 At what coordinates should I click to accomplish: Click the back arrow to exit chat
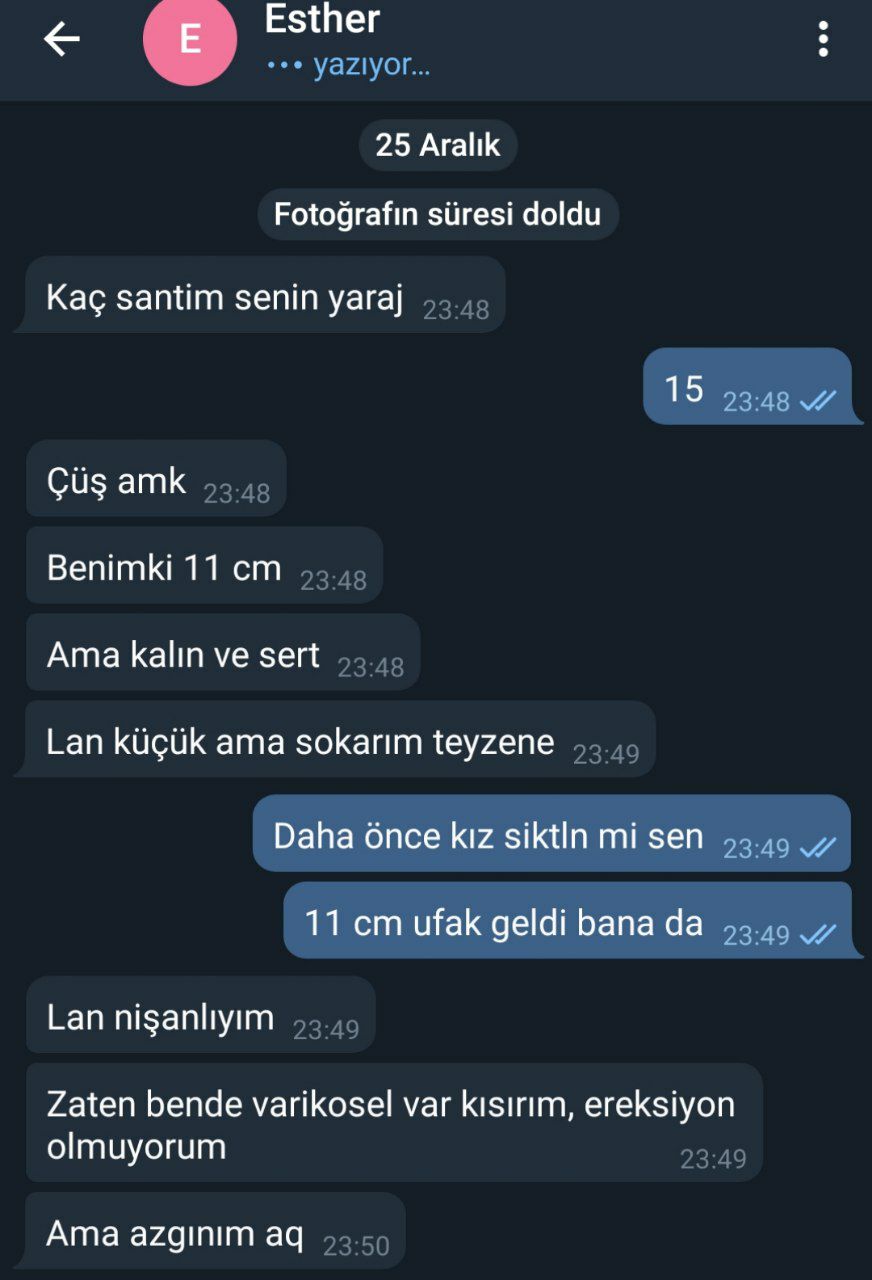pyautogui.click(x=60, y=39)
